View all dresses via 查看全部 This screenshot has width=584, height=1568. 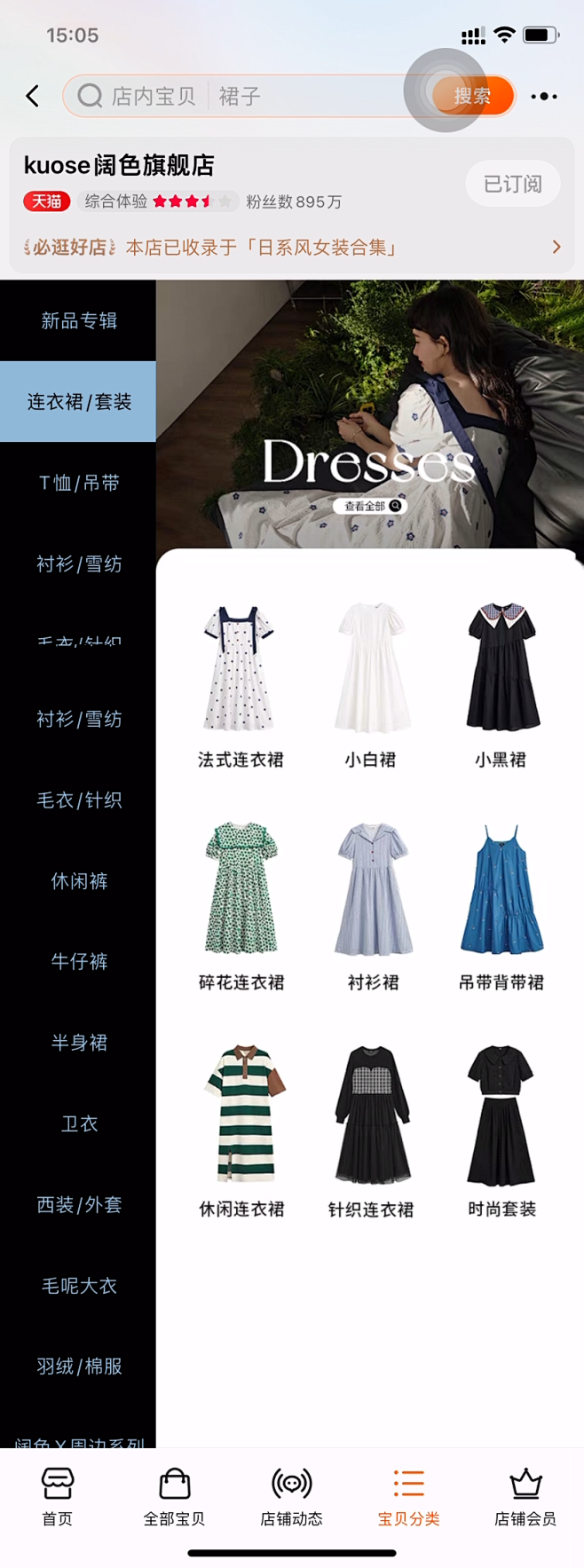(x=370, y=506)
